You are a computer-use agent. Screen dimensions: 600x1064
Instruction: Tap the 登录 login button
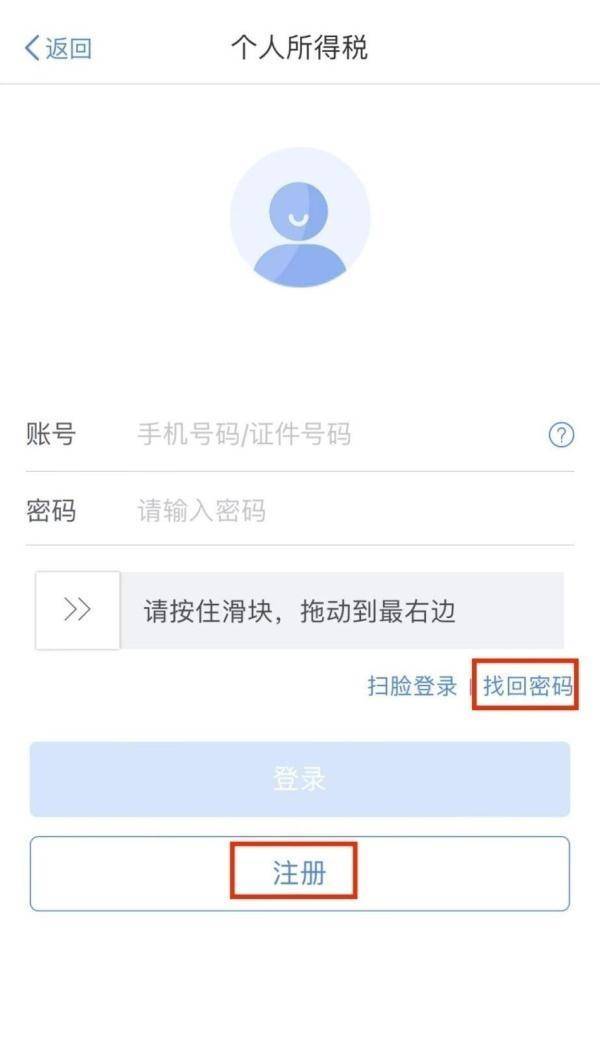300,779
